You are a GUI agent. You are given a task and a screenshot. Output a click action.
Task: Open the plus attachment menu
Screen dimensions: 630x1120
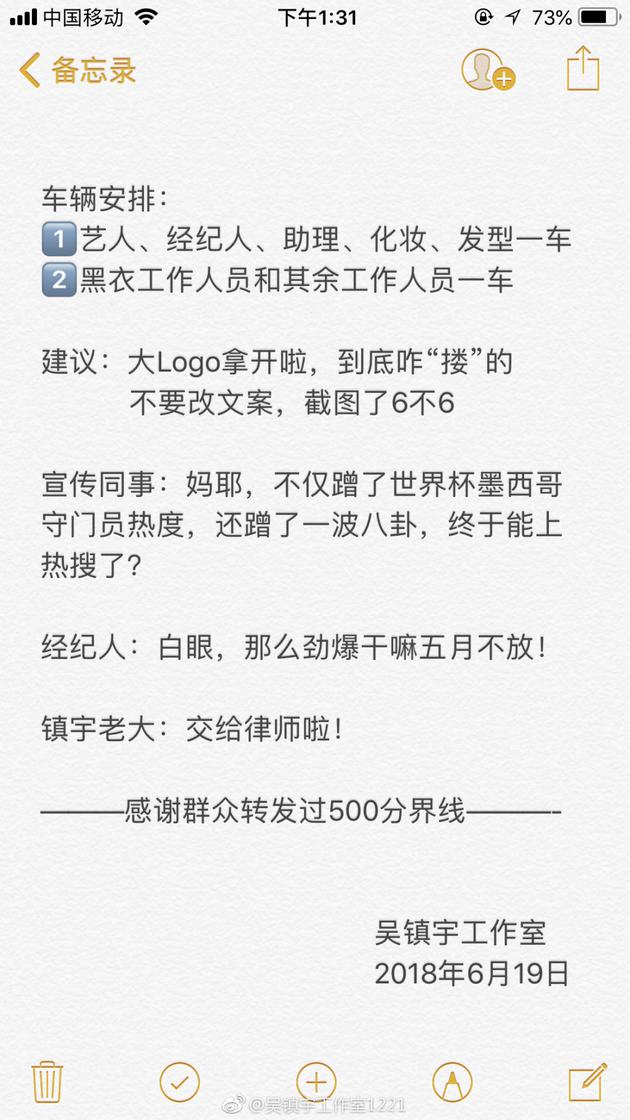tap(316, 1081)
